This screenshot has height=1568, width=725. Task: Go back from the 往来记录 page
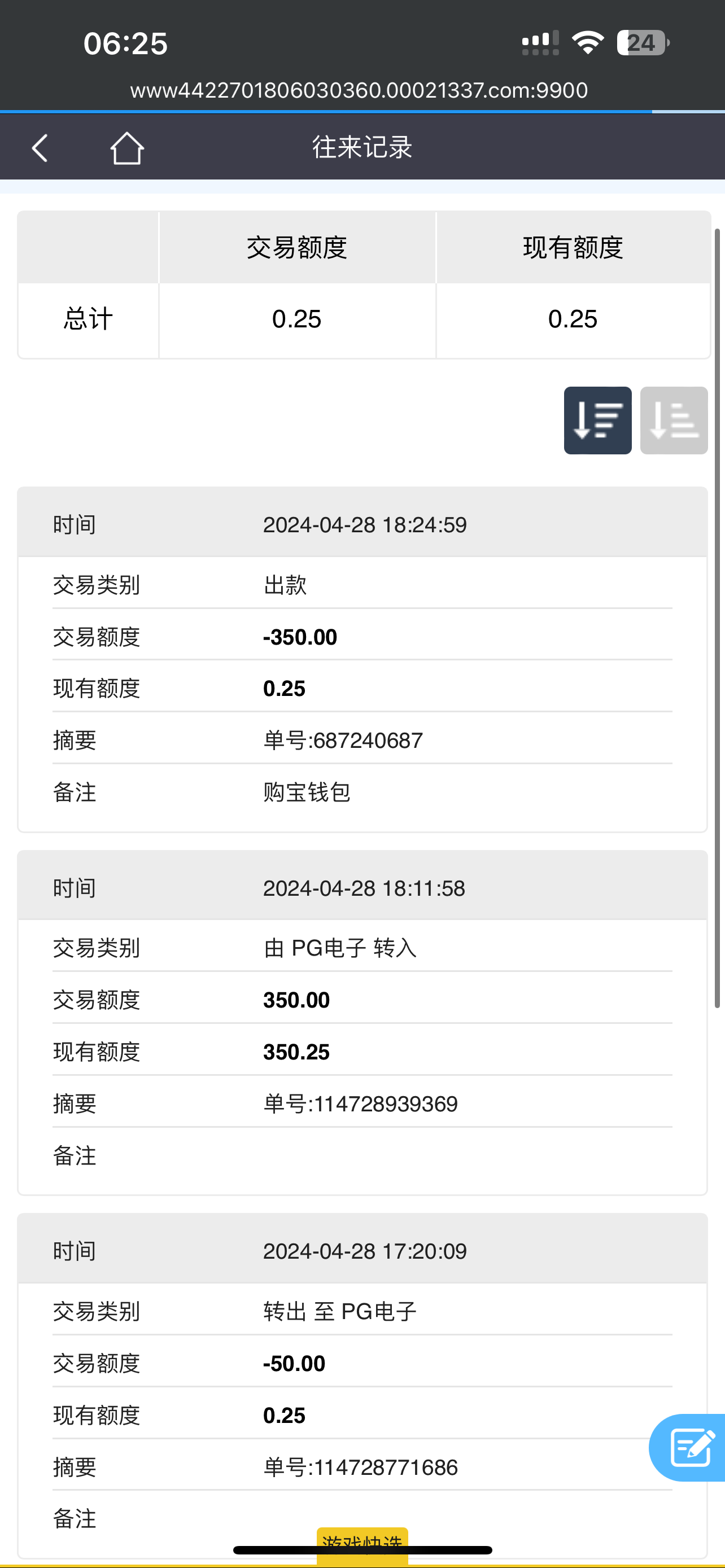click(40, 148)
